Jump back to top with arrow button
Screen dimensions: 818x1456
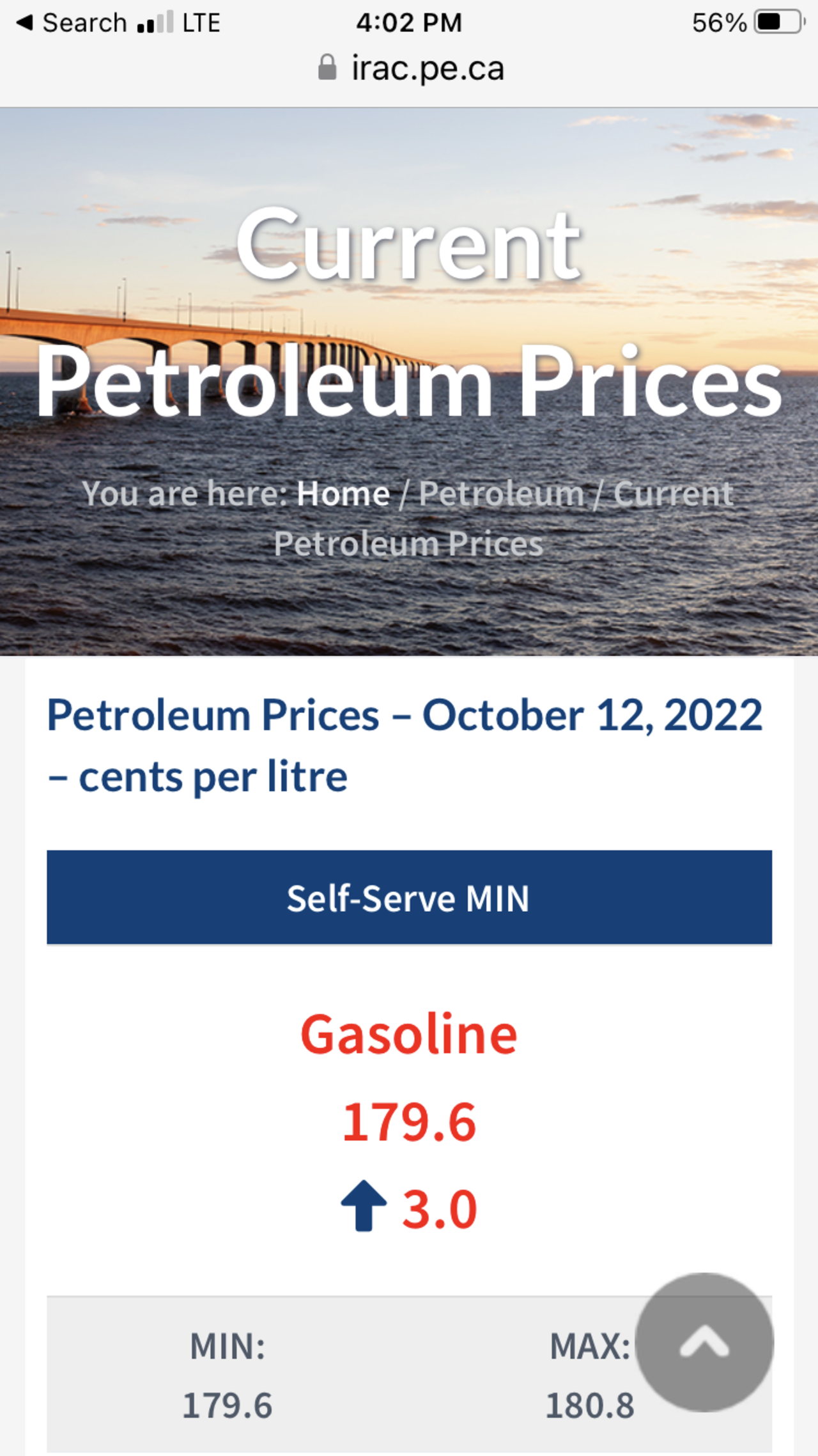tap(704, 1342)
